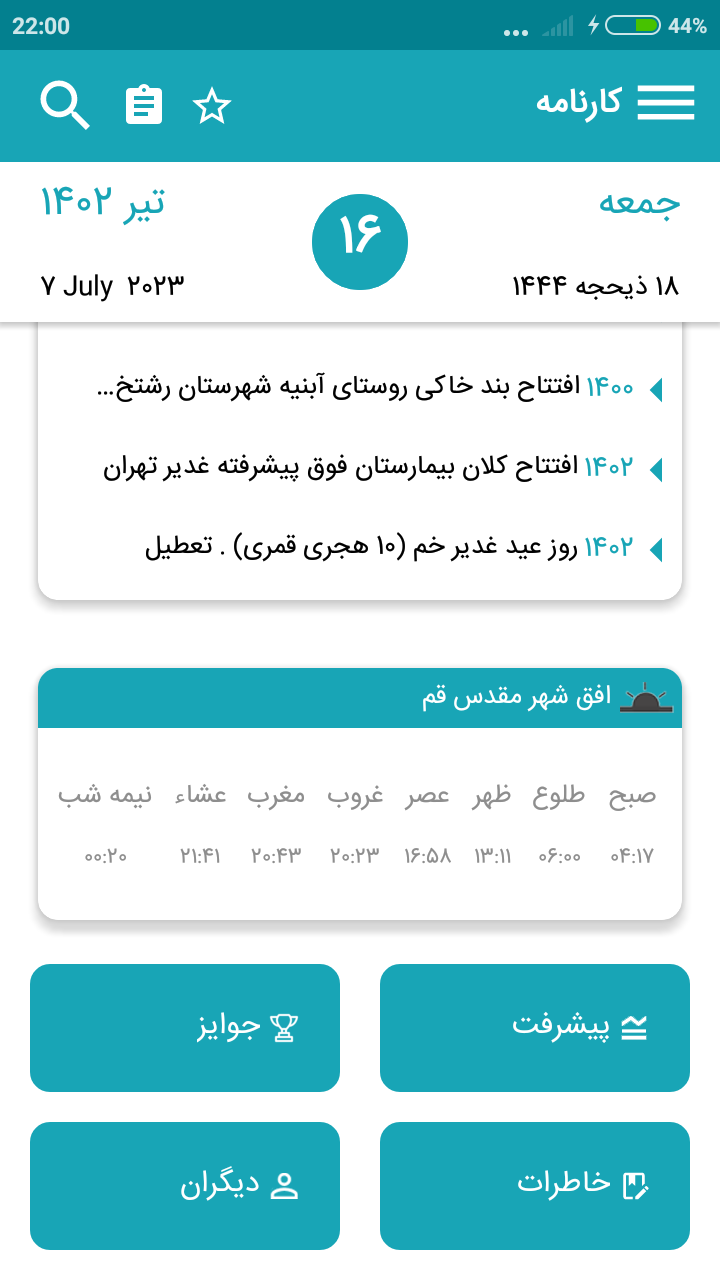Expand the بیمارستان غدیر تهران event entry
The height and width of the screenshot is (1280, 720).
pyautogui.click(x=400, y=465)
